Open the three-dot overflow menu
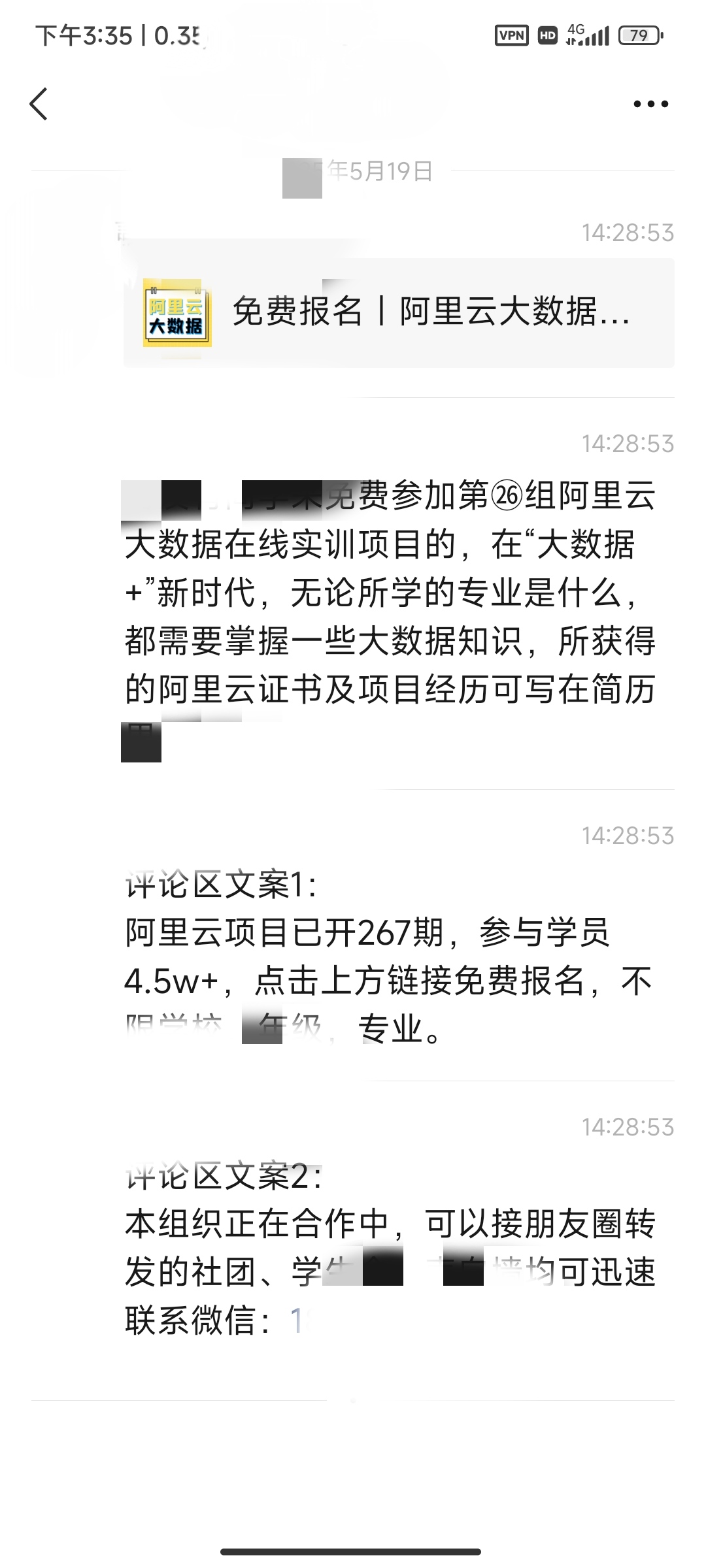The height and width of the screenshot is (1568, 706). pos(651,104)
